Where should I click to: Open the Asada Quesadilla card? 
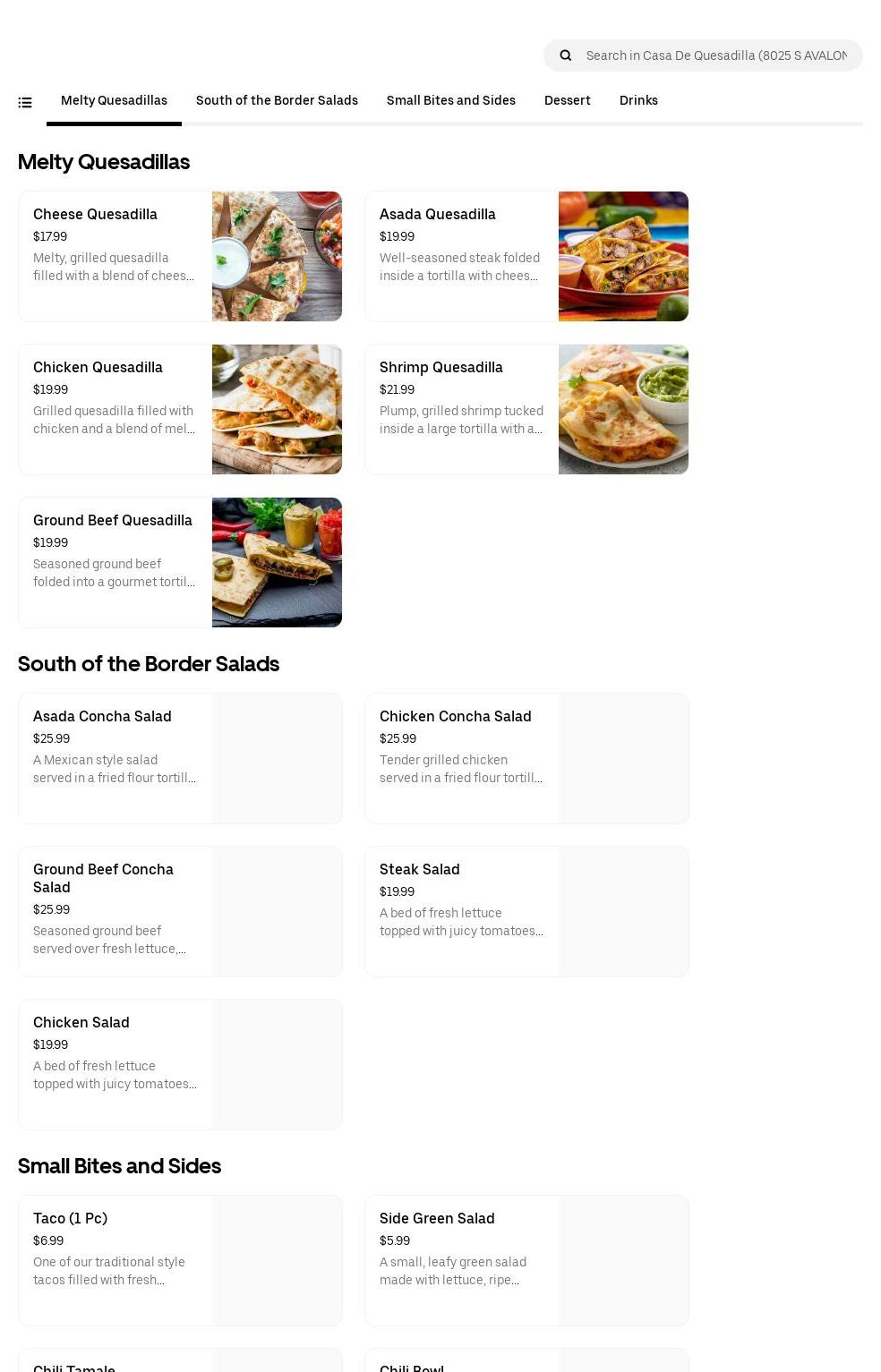click(x=526, y=256)
